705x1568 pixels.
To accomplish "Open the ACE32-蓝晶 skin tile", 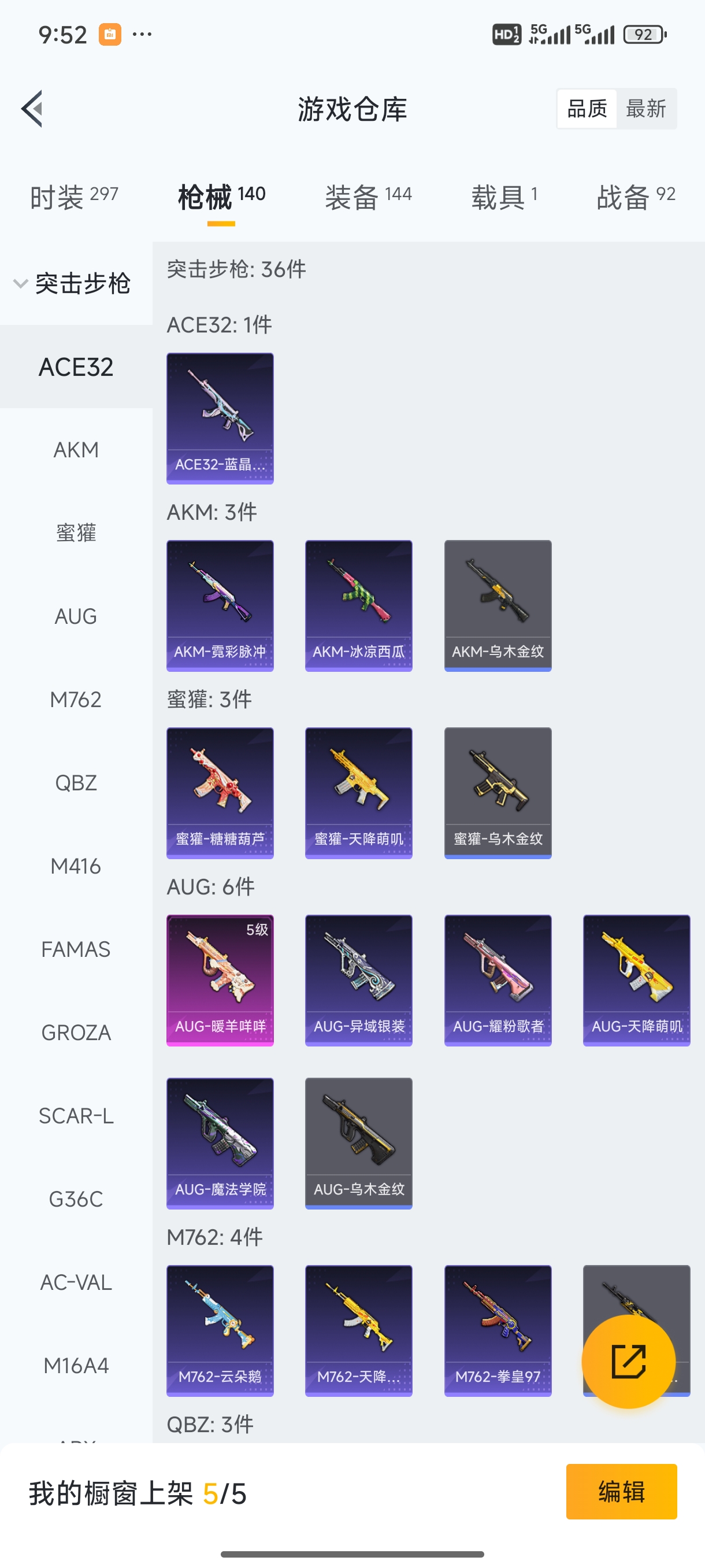I will pos(220,418).
